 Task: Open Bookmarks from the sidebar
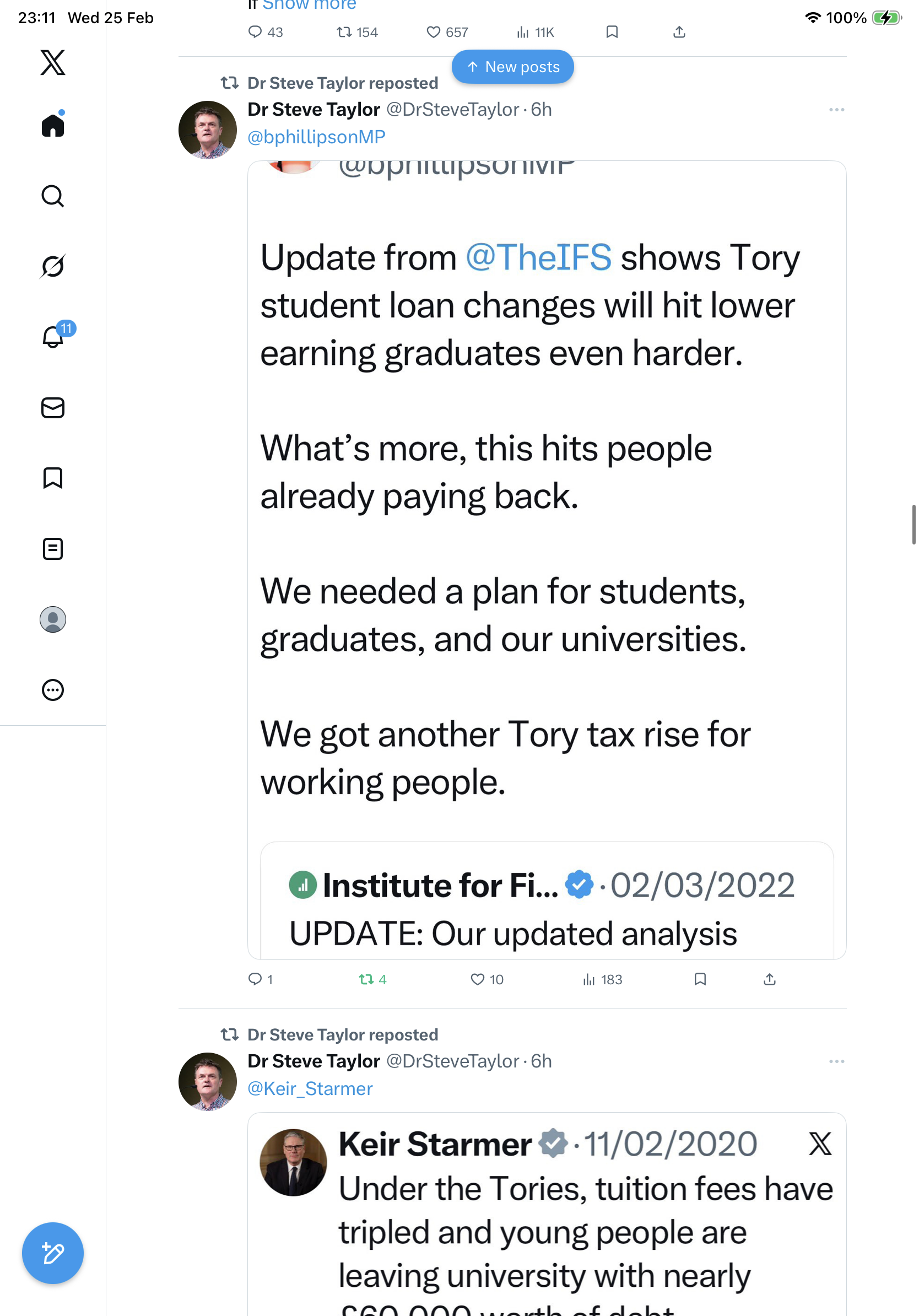coord(53,478)
